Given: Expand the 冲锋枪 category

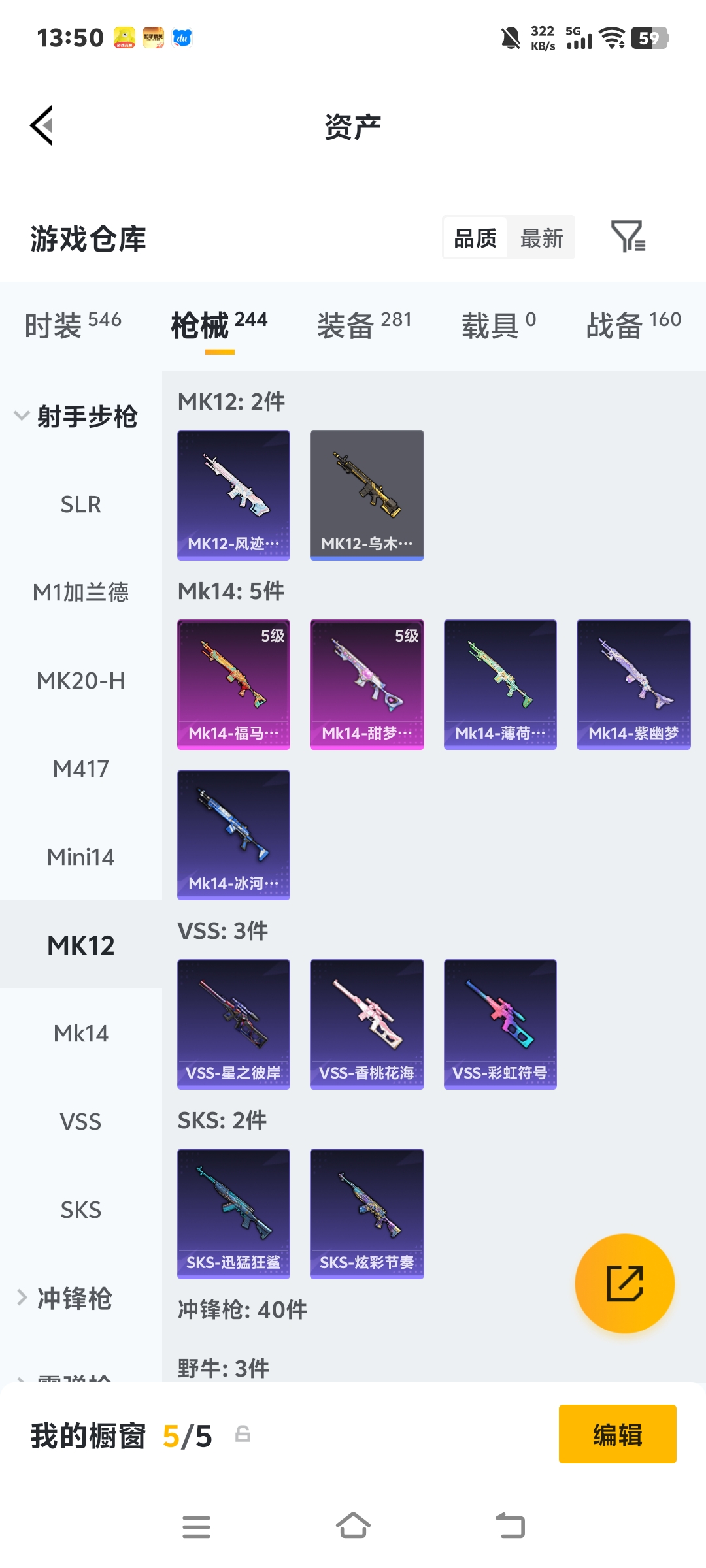Looking at the screenshot, I should tap(65, 1298).
